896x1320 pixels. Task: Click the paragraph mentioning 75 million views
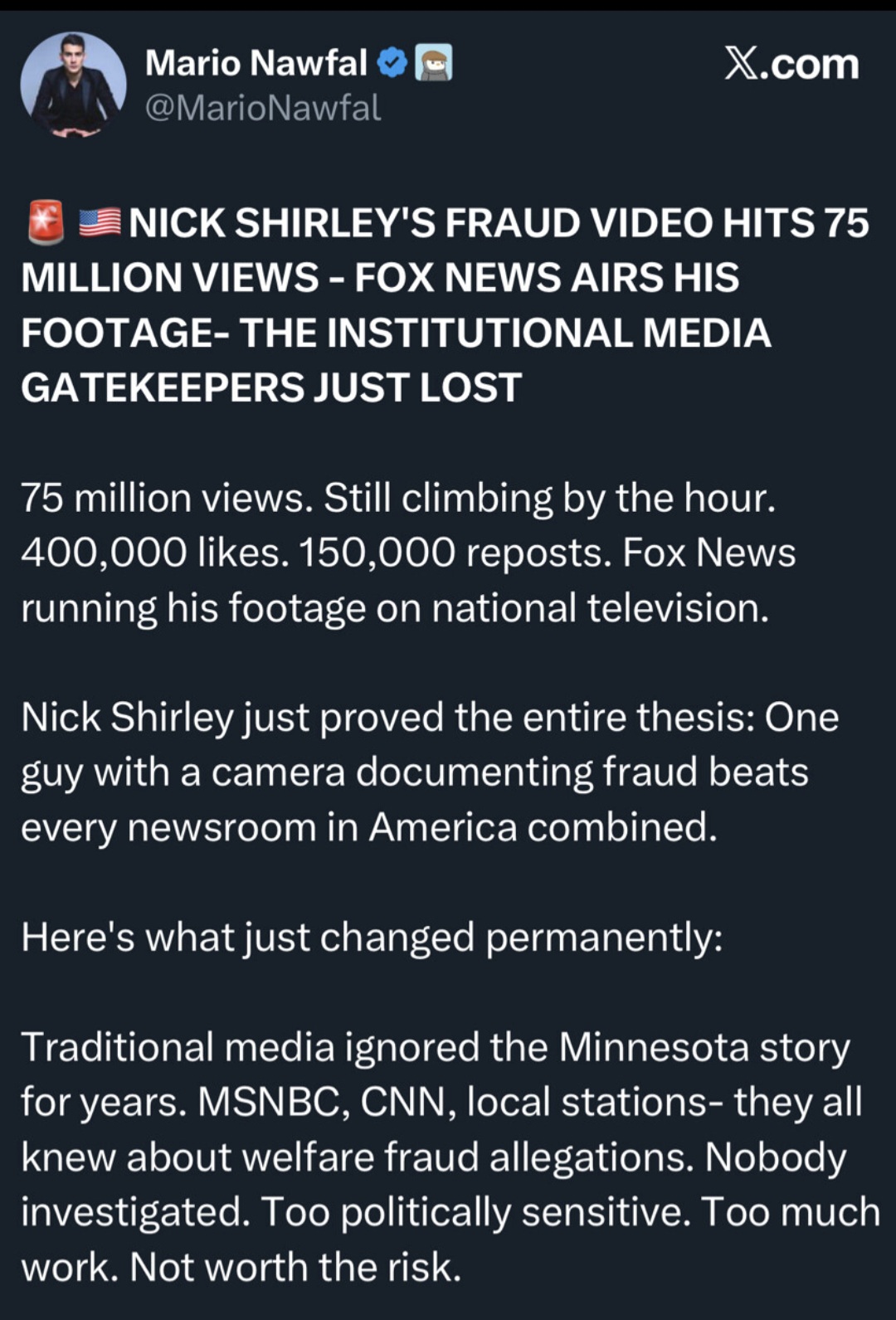[398, 498]
